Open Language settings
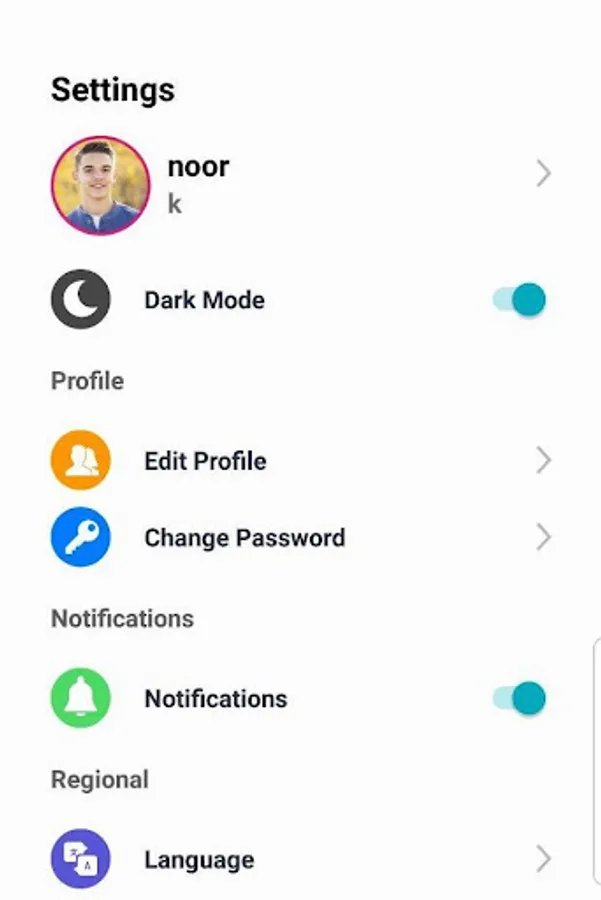 [301, 859]
